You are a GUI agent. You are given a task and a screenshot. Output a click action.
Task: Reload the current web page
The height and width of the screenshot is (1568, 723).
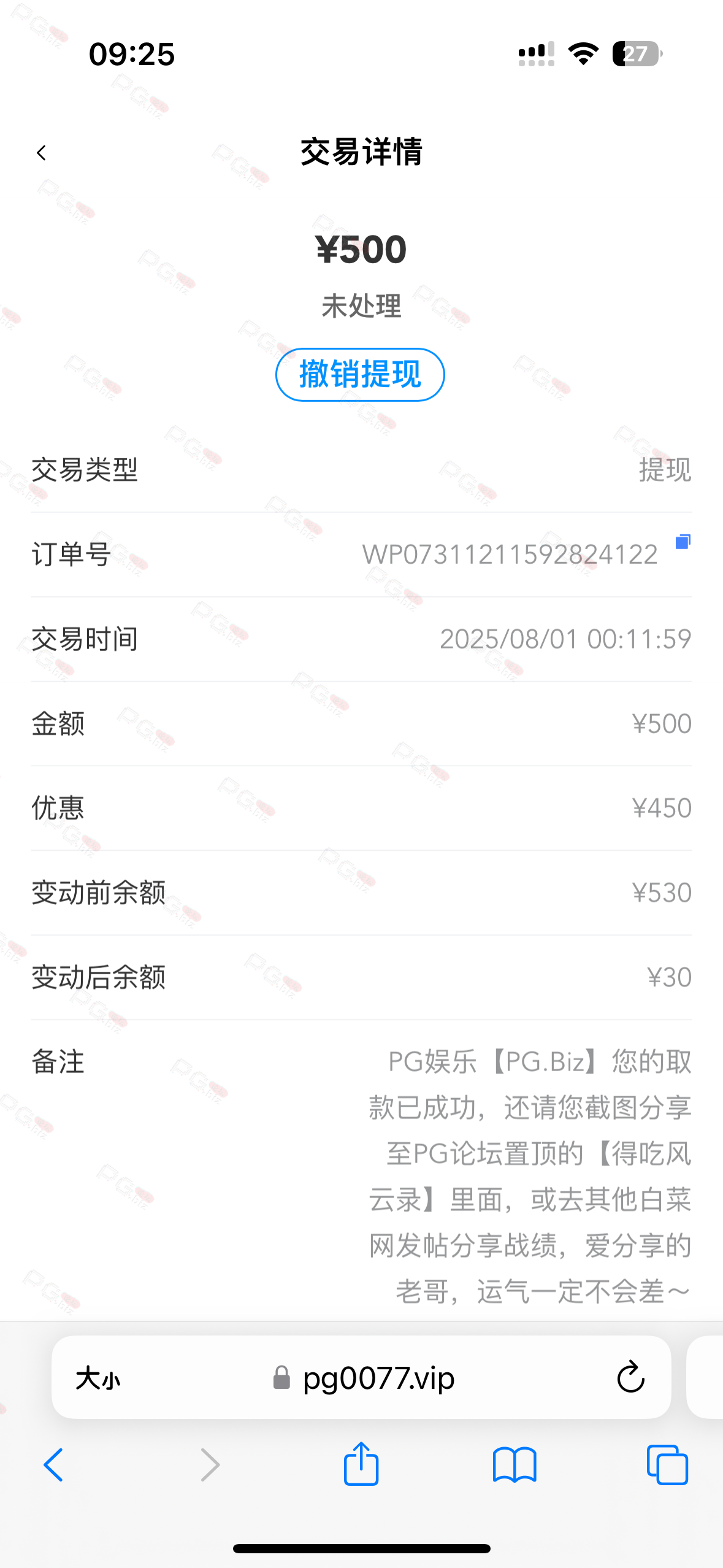[x=630, y=1378]
